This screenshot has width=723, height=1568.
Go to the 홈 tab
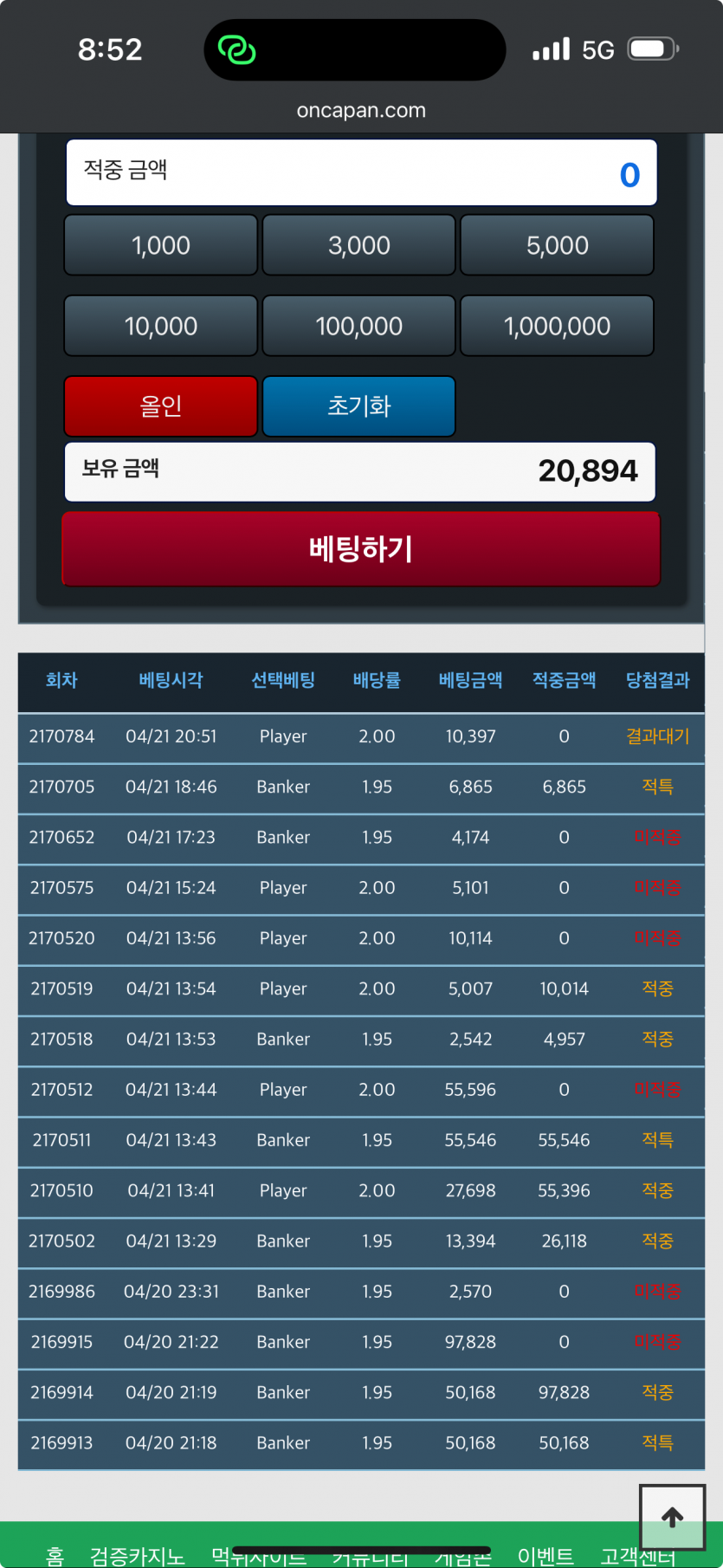[x=55, y=1557]
